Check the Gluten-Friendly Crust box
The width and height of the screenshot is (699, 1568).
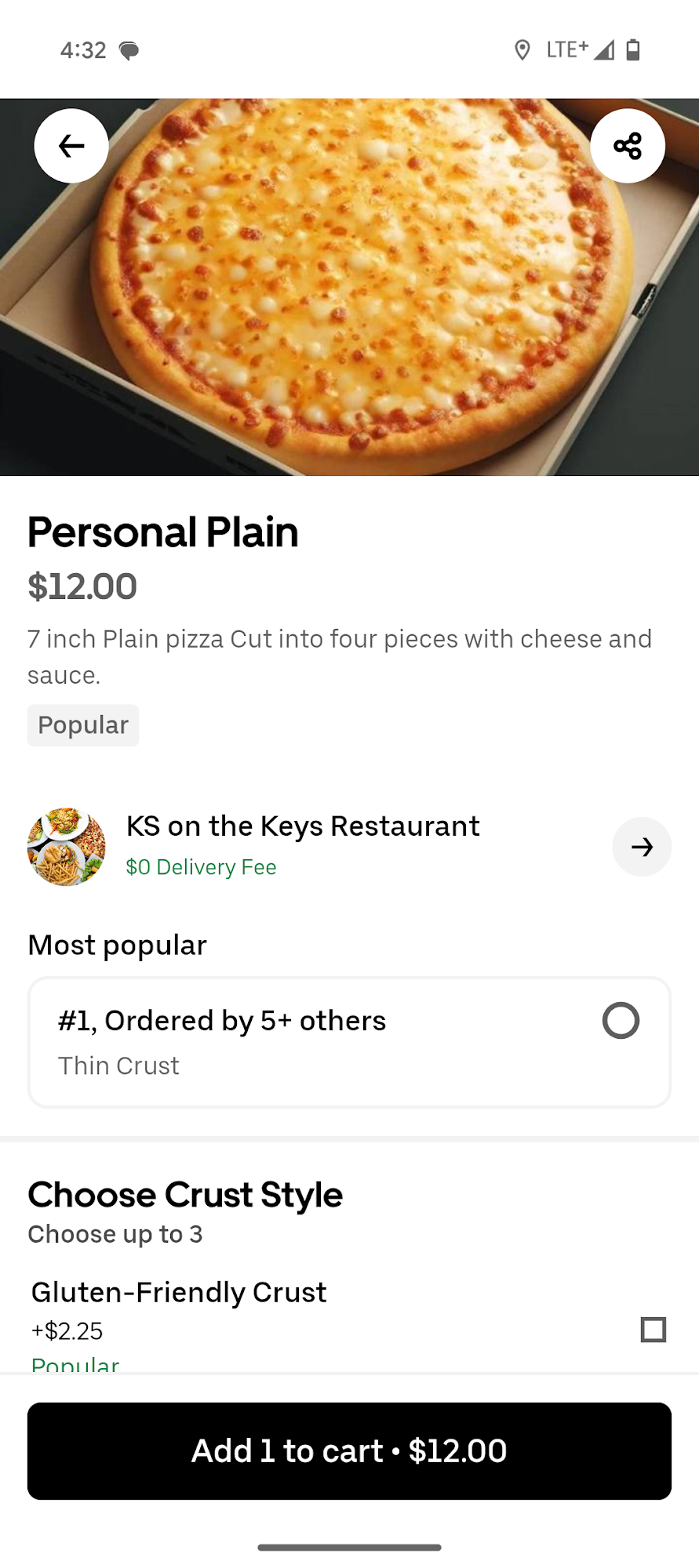tap(653, 1330)
